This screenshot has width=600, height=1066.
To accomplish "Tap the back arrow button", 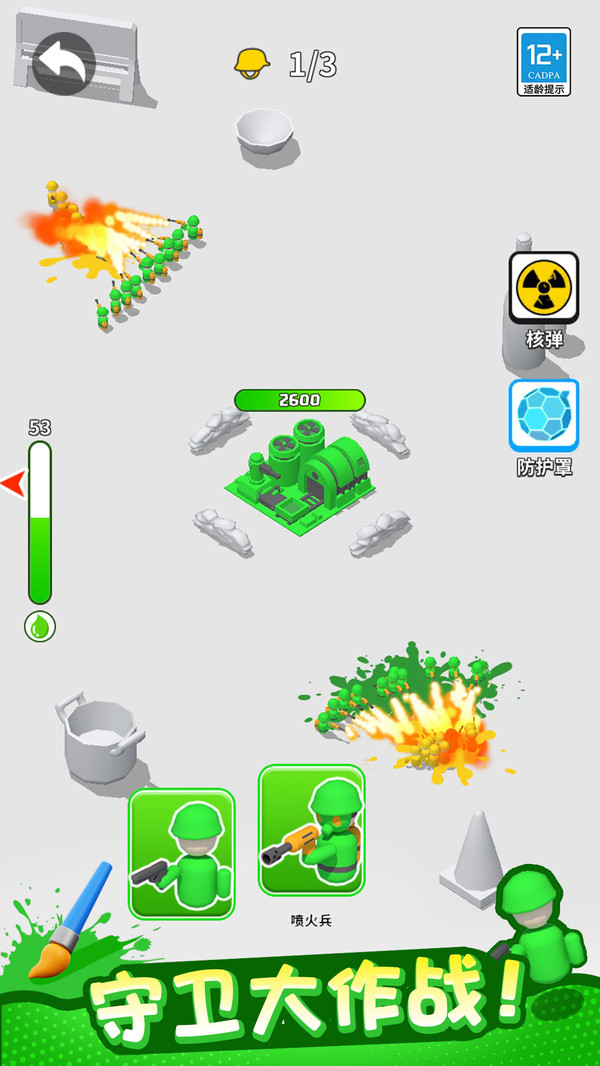I will pyautogui.click(x=63, y=63).
